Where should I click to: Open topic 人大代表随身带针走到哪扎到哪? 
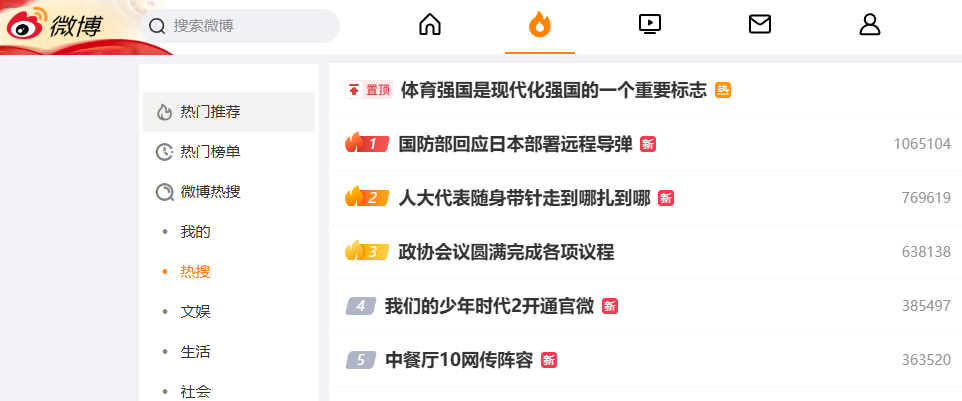524,198
